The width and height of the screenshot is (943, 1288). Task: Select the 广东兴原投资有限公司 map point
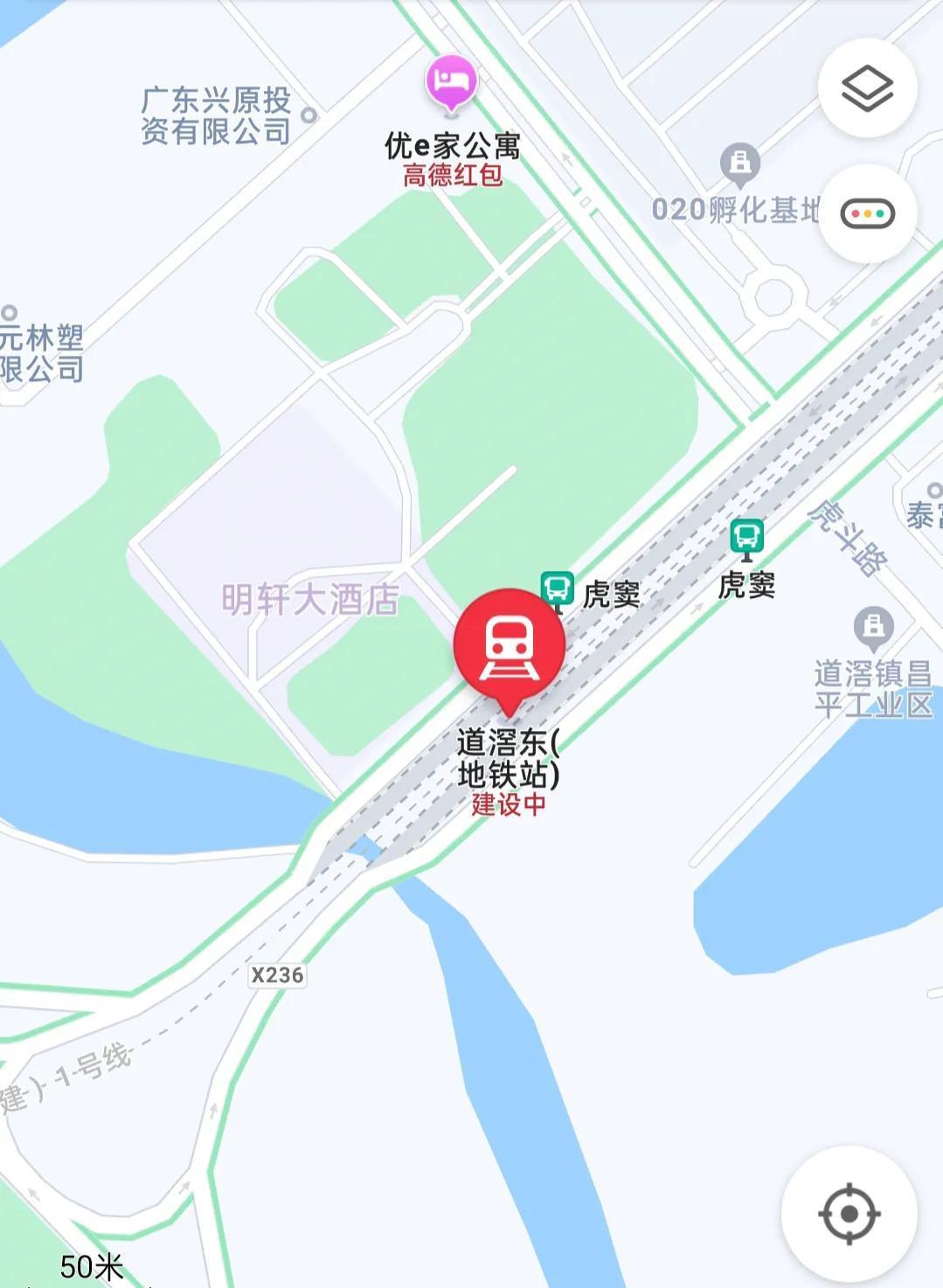pos(309,115)
